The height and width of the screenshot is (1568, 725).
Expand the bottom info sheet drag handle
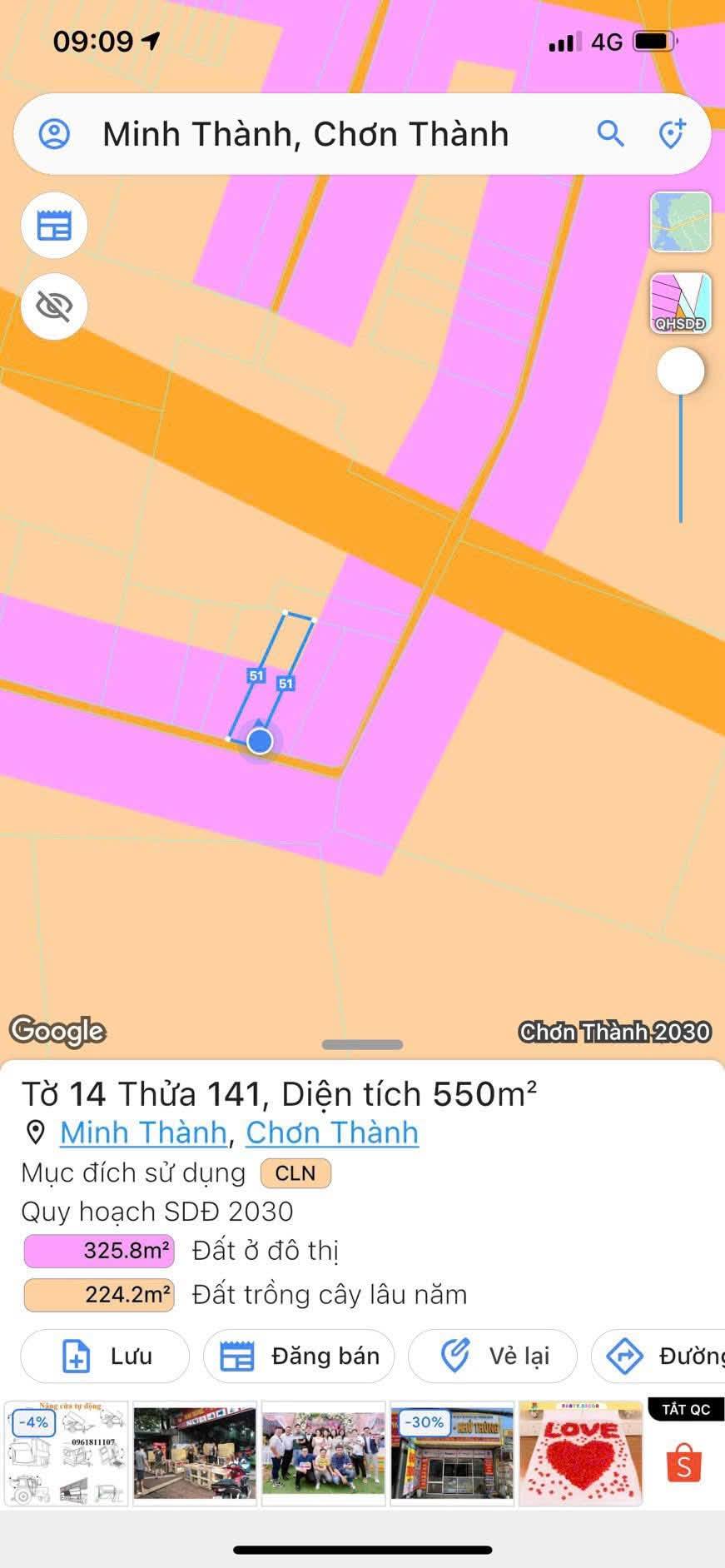[361, 1044]
